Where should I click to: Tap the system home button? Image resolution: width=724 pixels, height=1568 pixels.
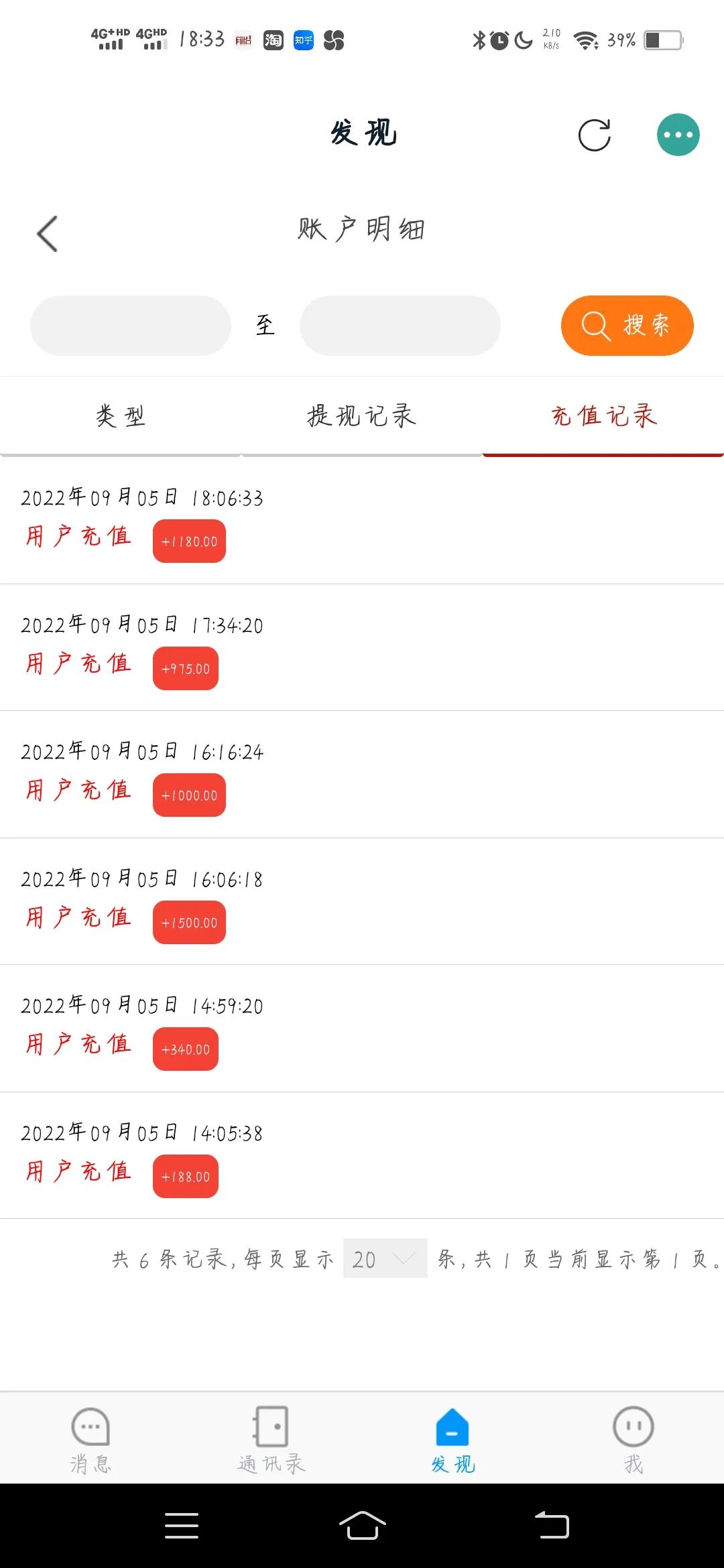[x=362, y=1526]
